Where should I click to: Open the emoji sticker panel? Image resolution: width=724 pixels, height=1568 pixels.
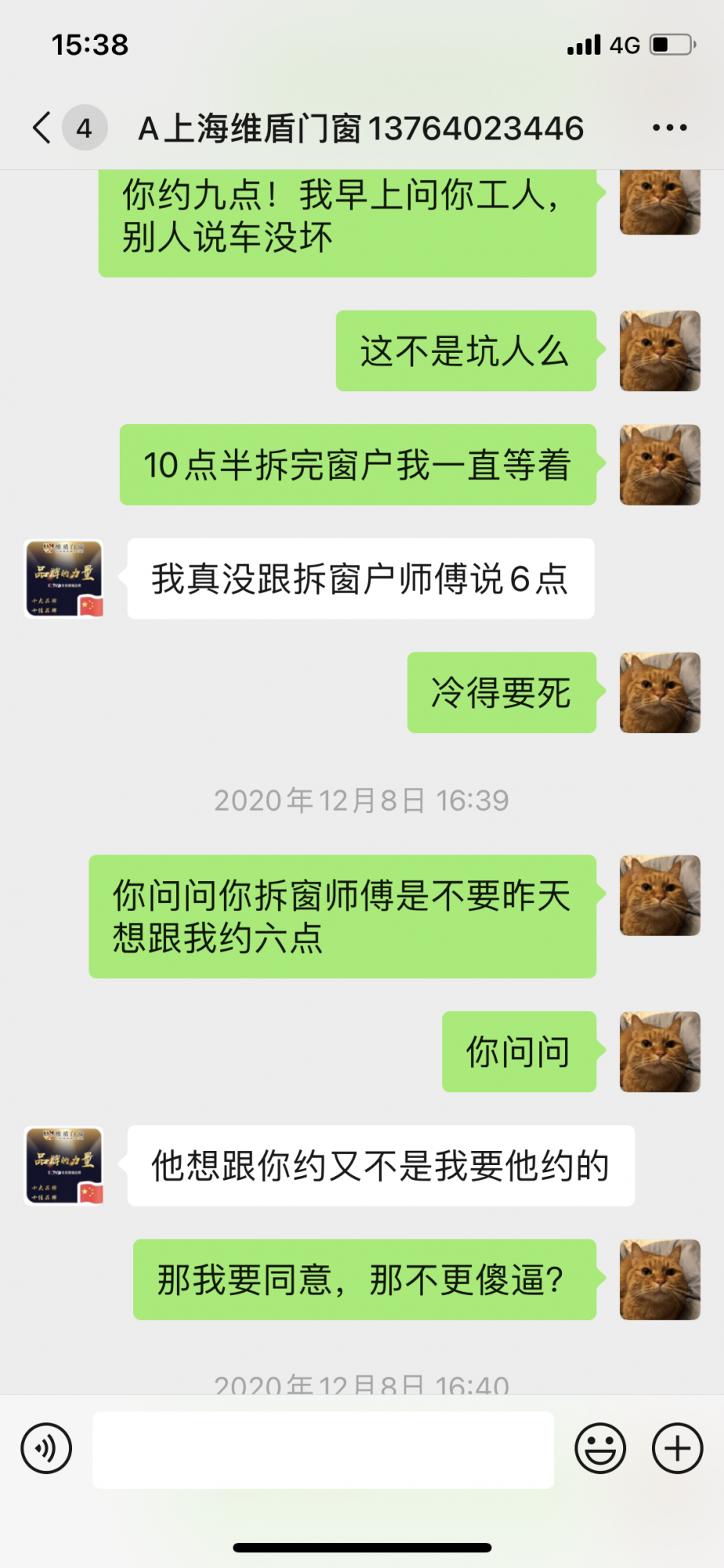(600, 1448)
